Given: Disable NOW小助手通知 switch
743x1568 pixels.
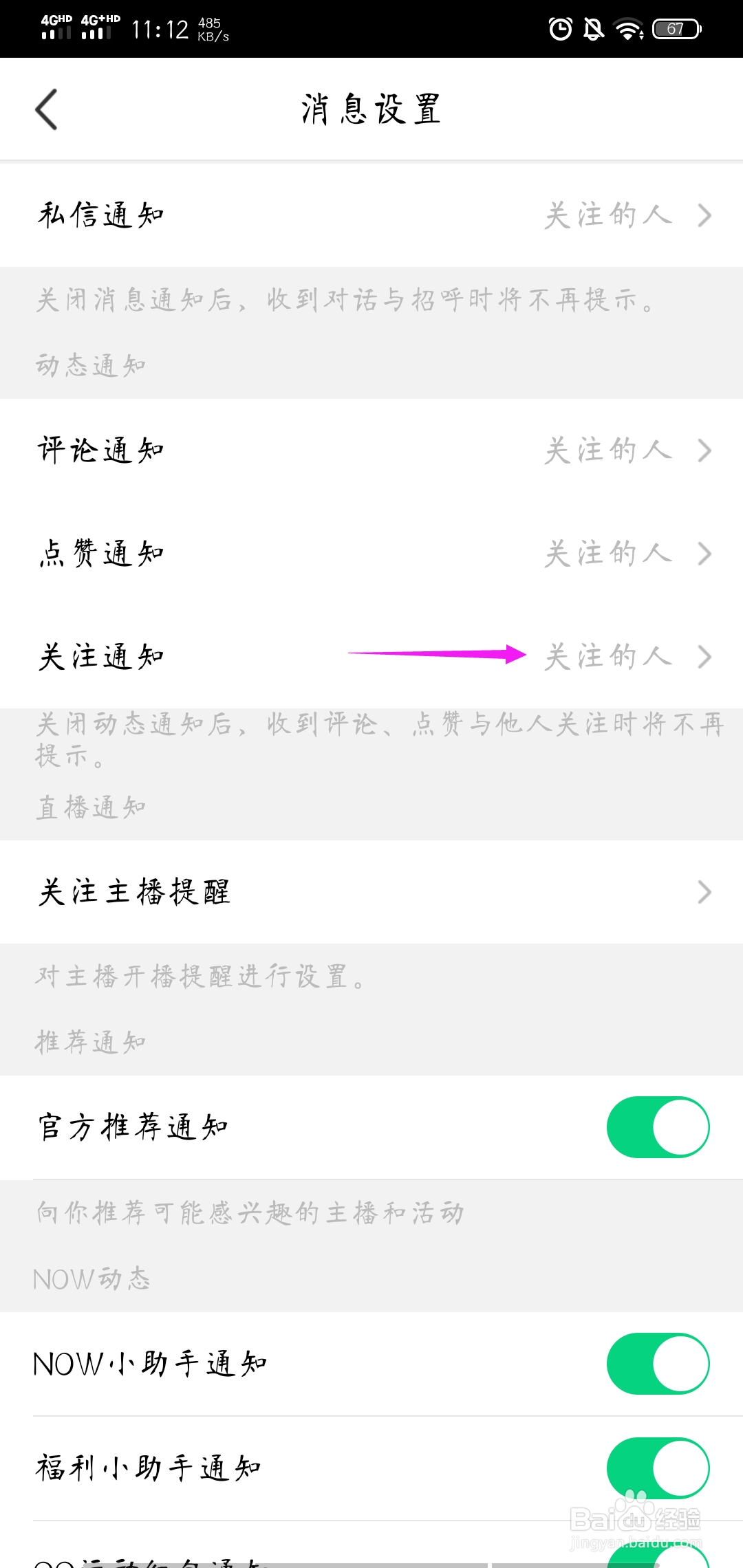Looking at the screenshot, I should point(658,1364).
